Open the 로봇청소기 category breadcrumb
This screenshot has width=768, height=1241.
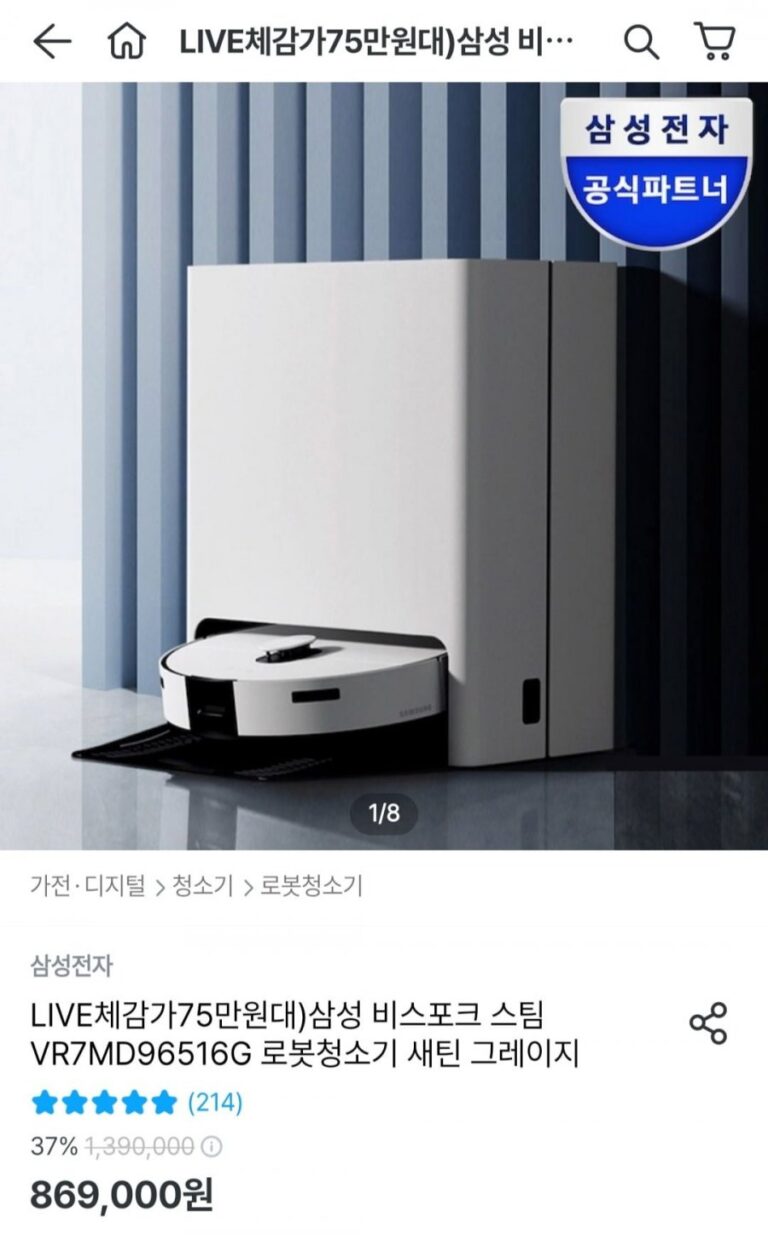311,885
